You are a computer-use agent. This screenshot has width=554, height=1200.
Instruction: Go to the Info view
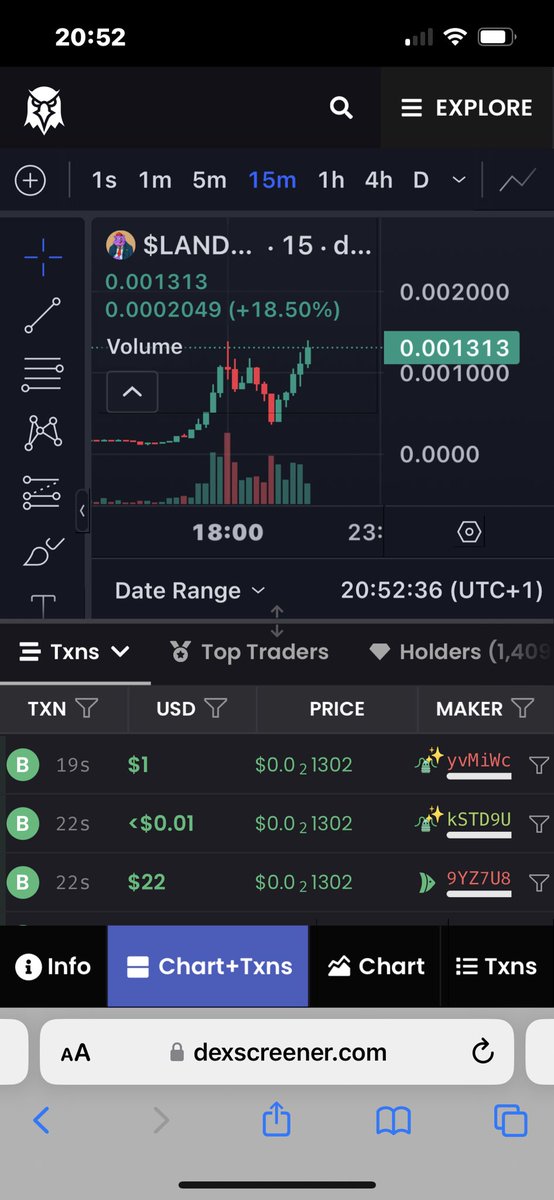54,966
